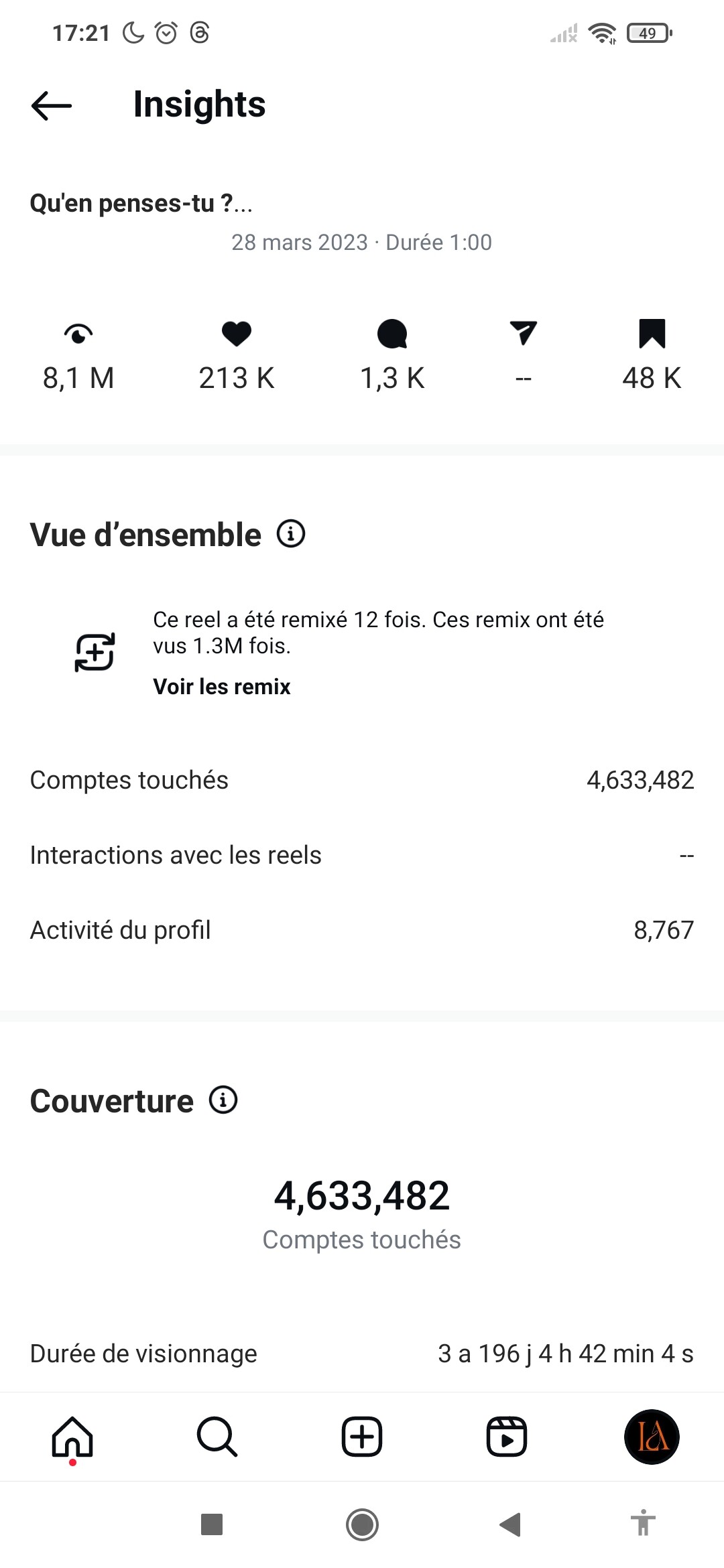724x1568 pixels.
Task: Switch to the Reels tab
Action: pos(506,1437)
